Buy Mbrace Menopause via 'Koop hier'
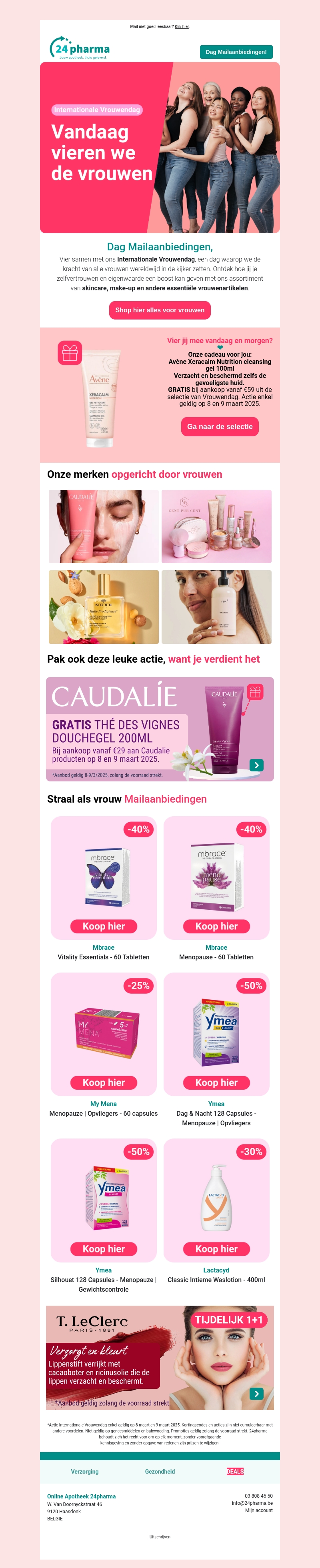Image resolution: width=320 pixels, height=1568 pixels. pyautogui.click(x=216, y=927)
